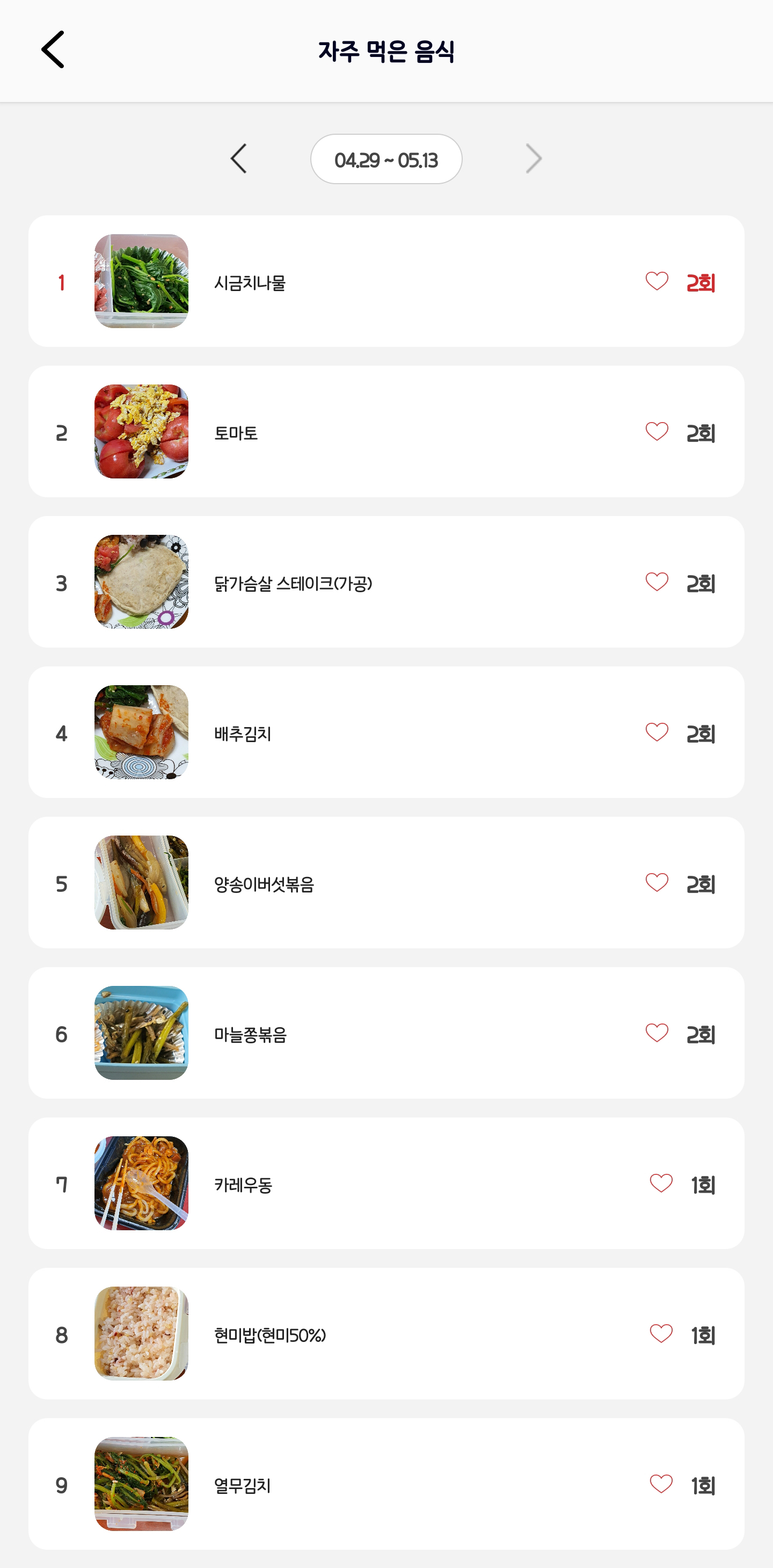Favorite 시금치나물 with the heart icon
The width and height of the screenshot is (773, 1568).
[x=657, y=281]
